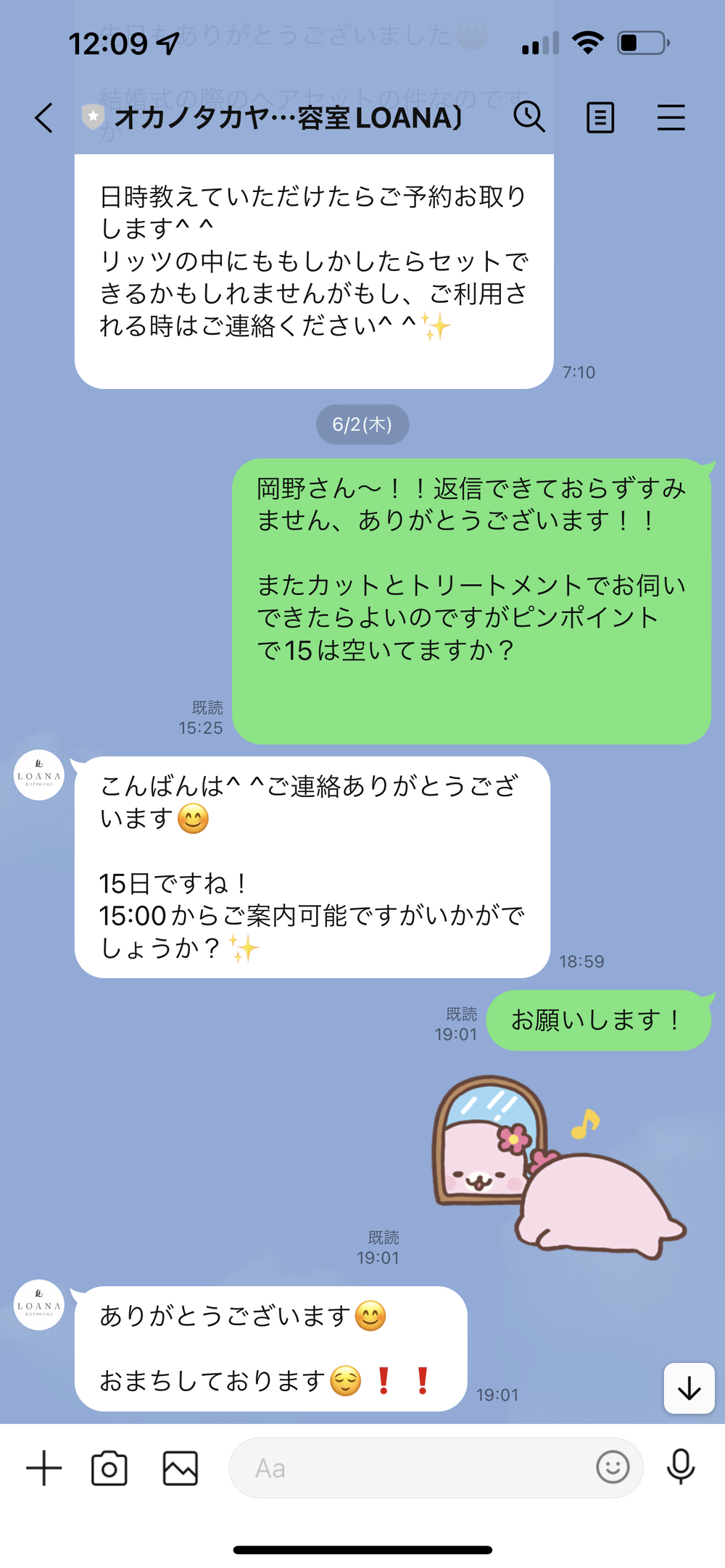Open the hamburger menu icon
The width and height of the screenshot is (725, 1568).
click(671, 117)
